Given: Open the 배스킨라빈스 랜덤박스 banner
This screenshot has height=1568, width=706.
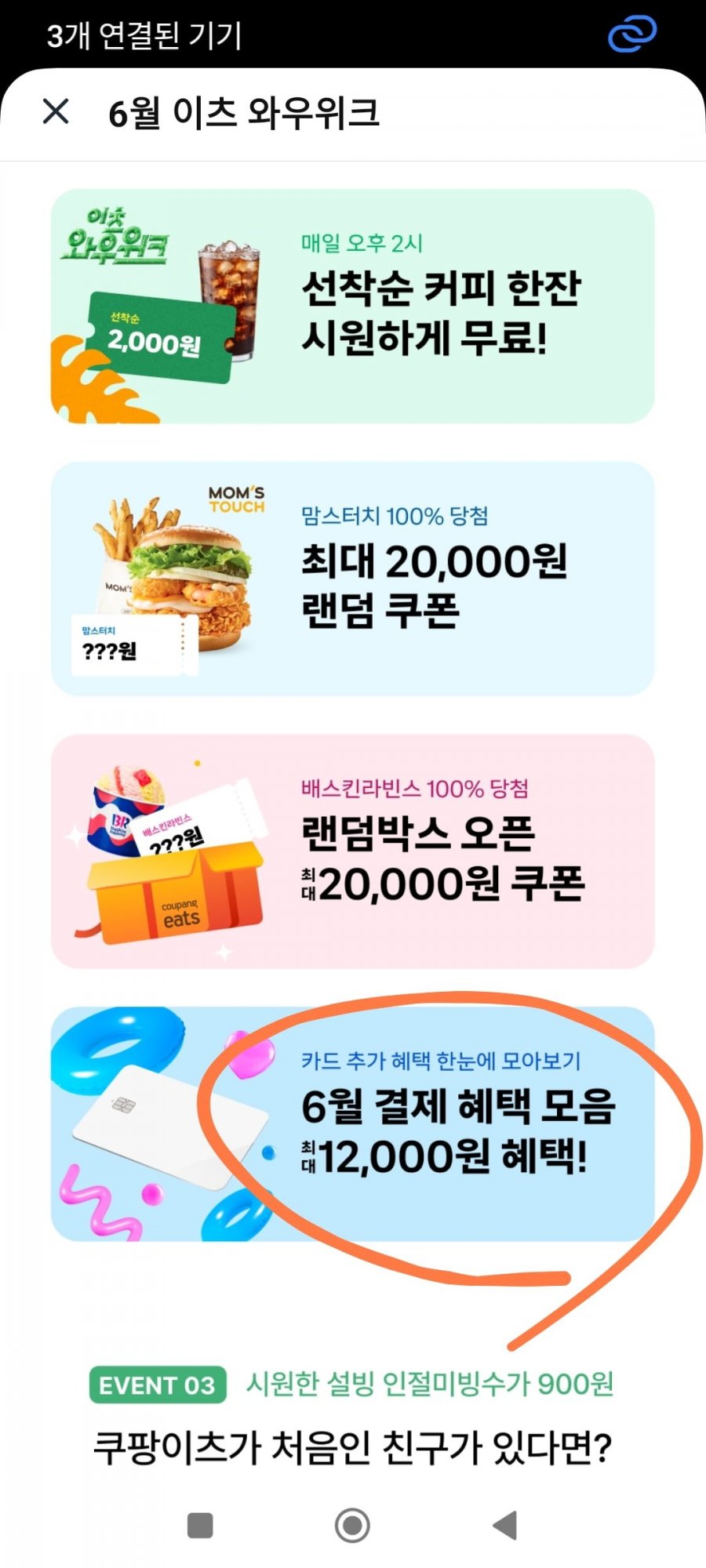Looking at the screenshot, I should 352,851.
